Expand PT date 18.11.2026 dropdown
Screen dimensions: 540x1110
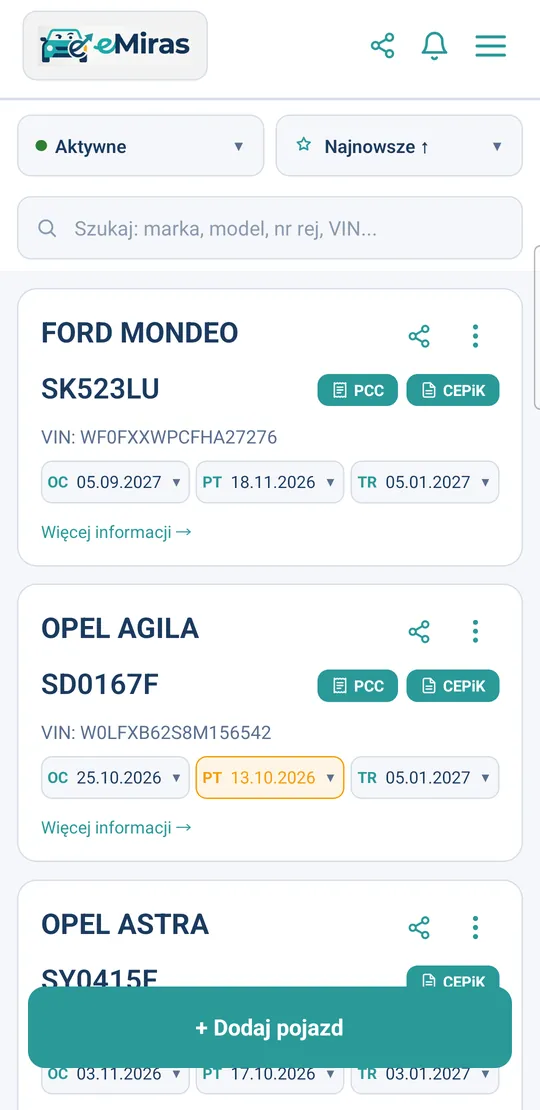point(270,482)
